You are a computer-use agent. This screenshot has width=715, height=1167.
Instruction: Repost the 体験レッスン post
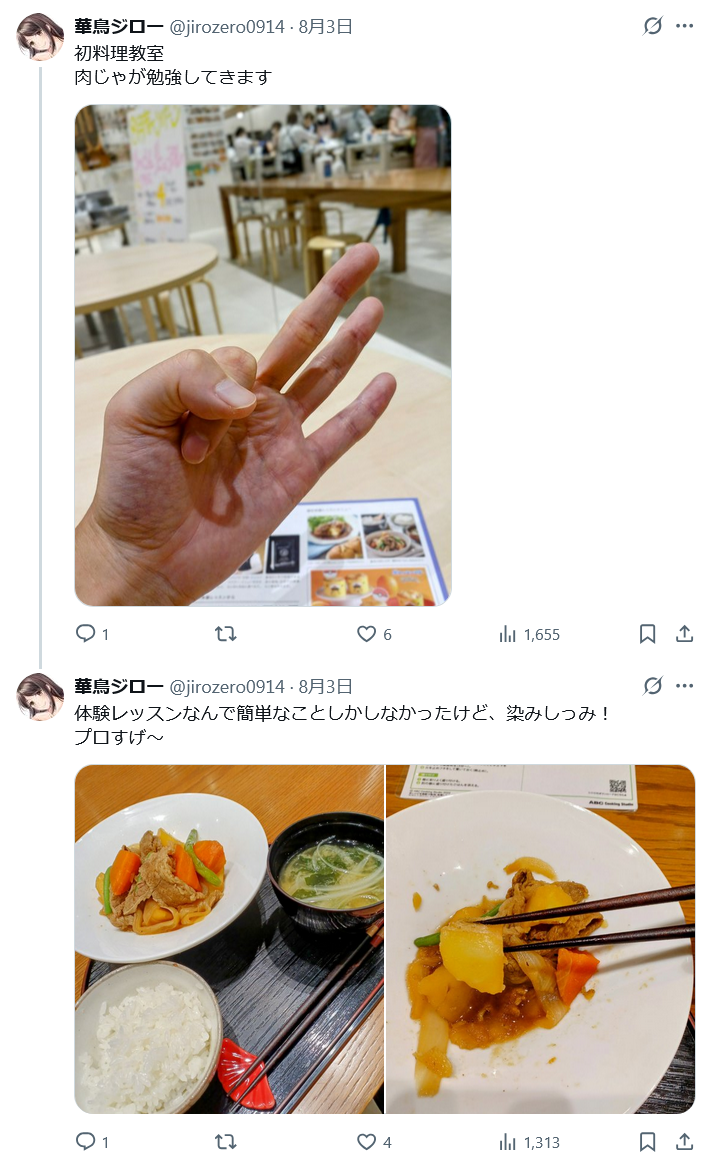pyautogui.click(x=226, y=1142)
